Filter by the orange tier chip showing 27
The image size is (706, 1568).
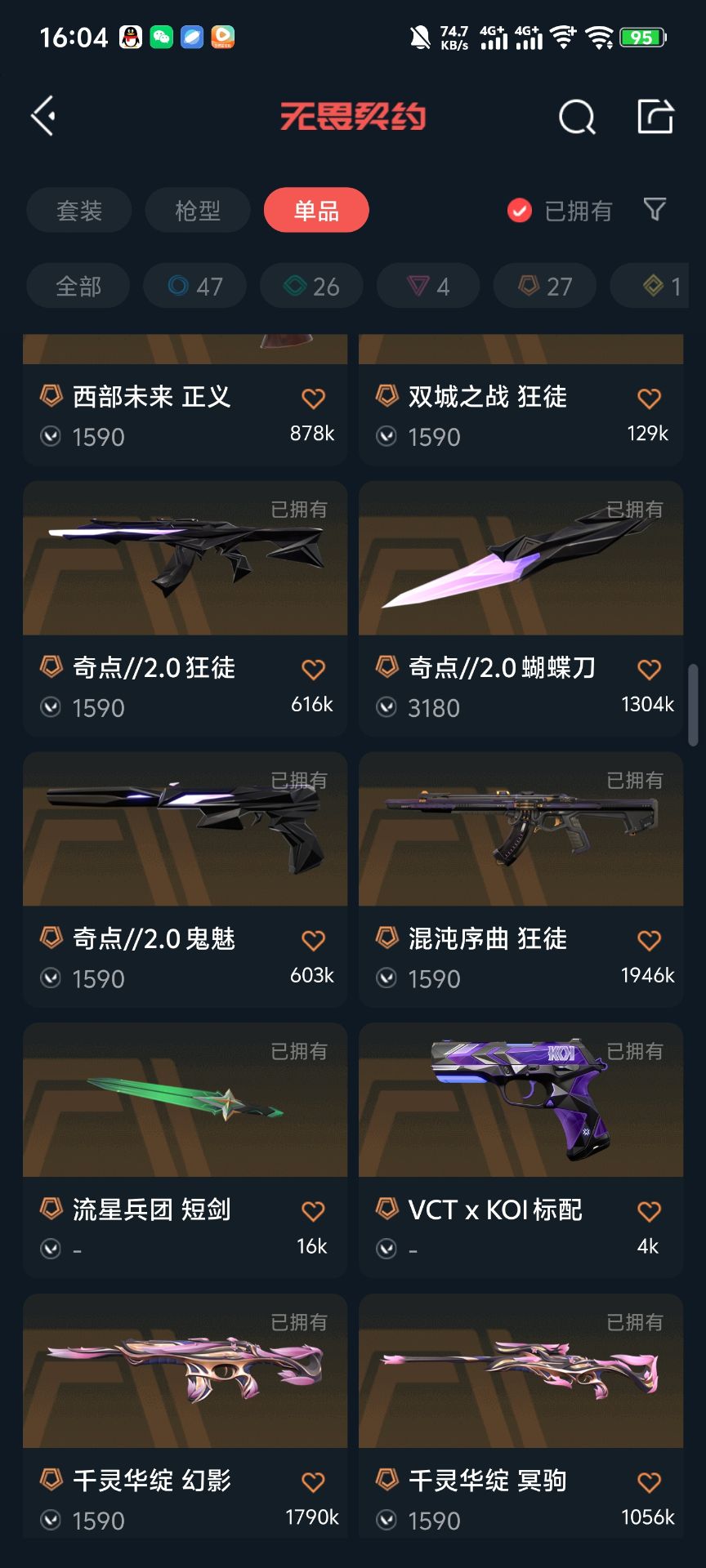click(545, 287)
